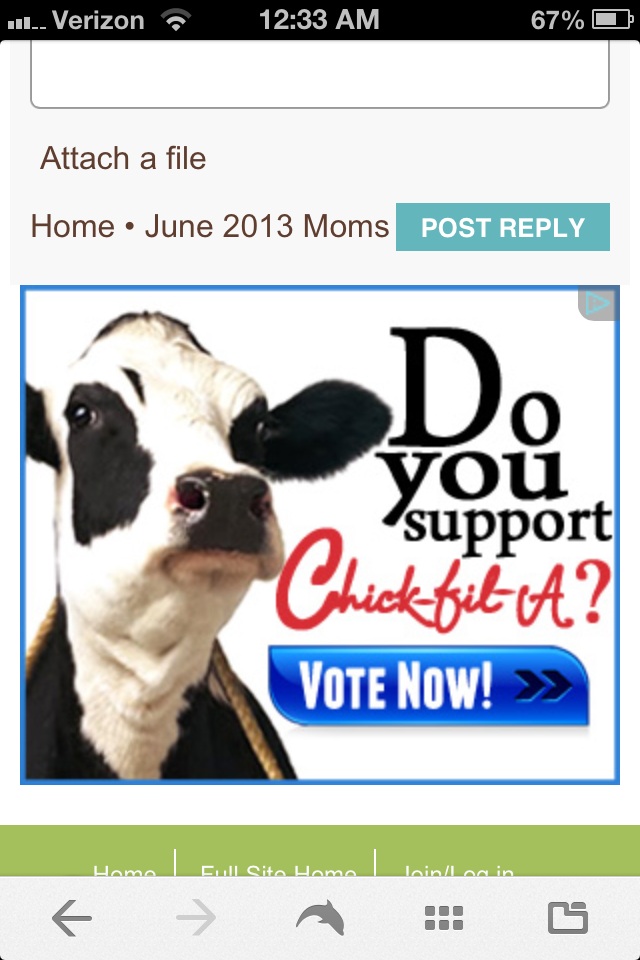Screen dimensions: 640x960
Task: Open the Attach a file option
Action: [x=123, y=158]
